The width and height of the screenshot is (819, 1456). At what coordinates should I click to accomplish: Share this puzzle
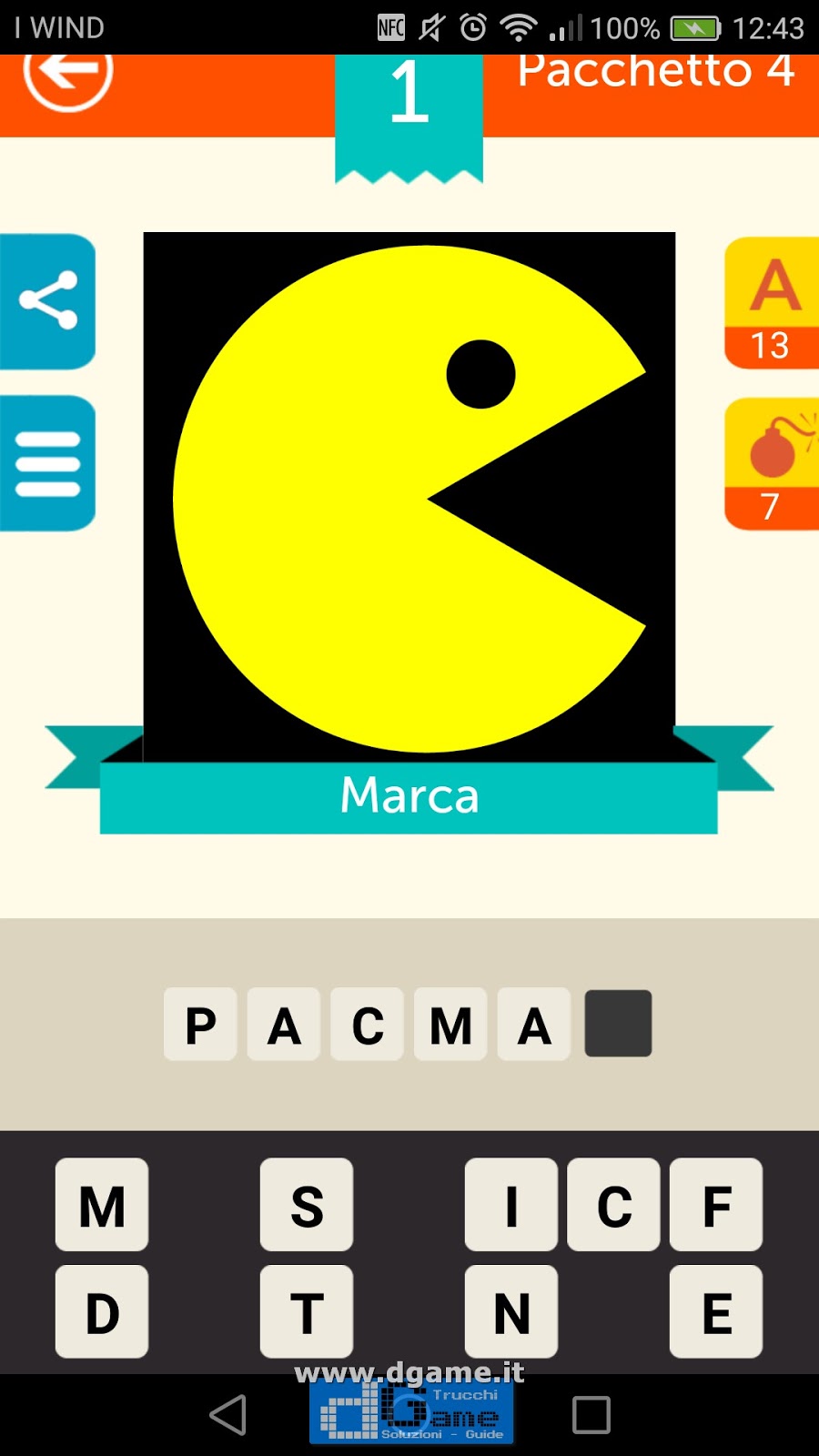tap(48, 301)
